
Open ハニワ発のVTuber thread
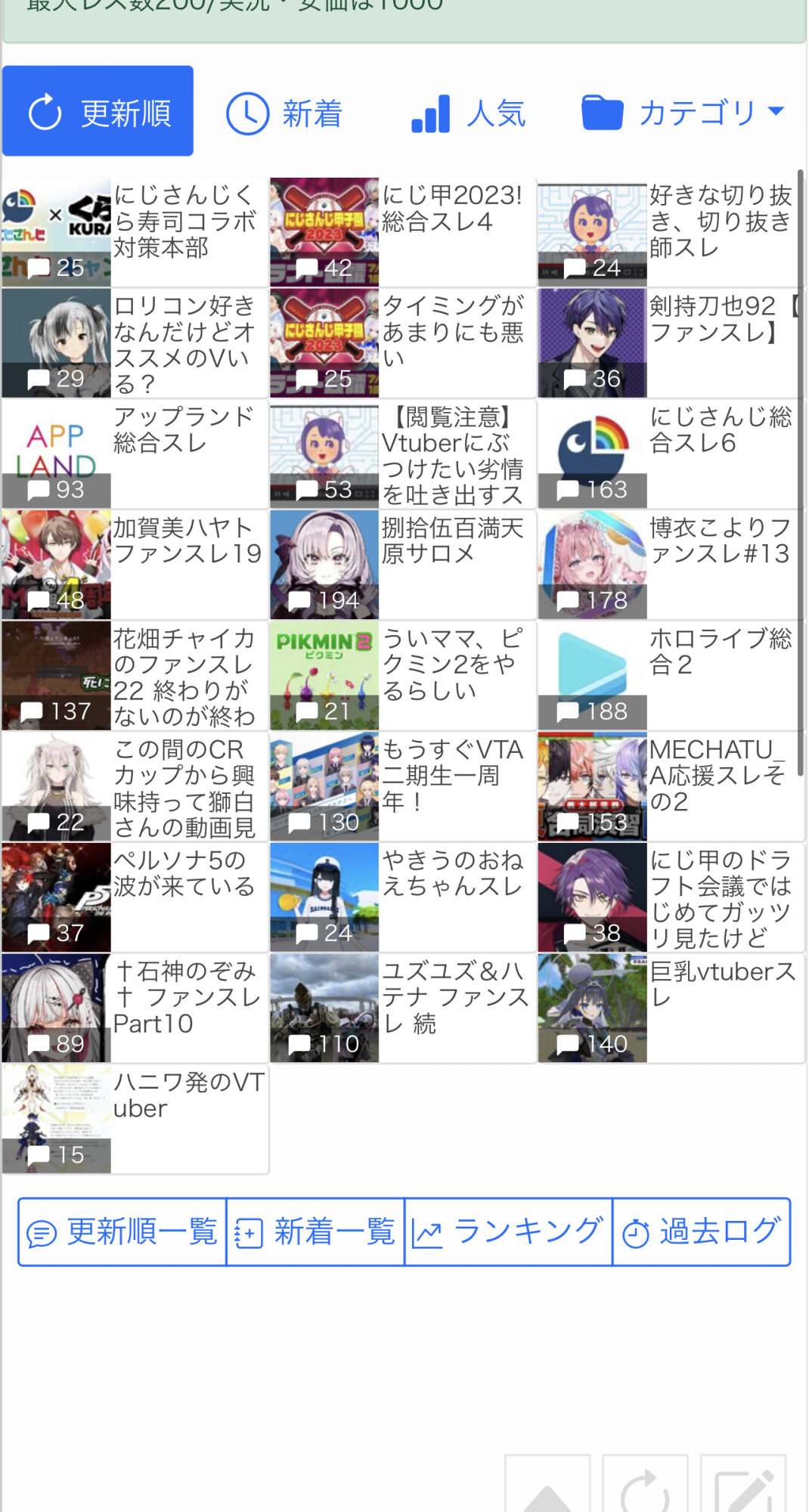tap(135, 1120)
